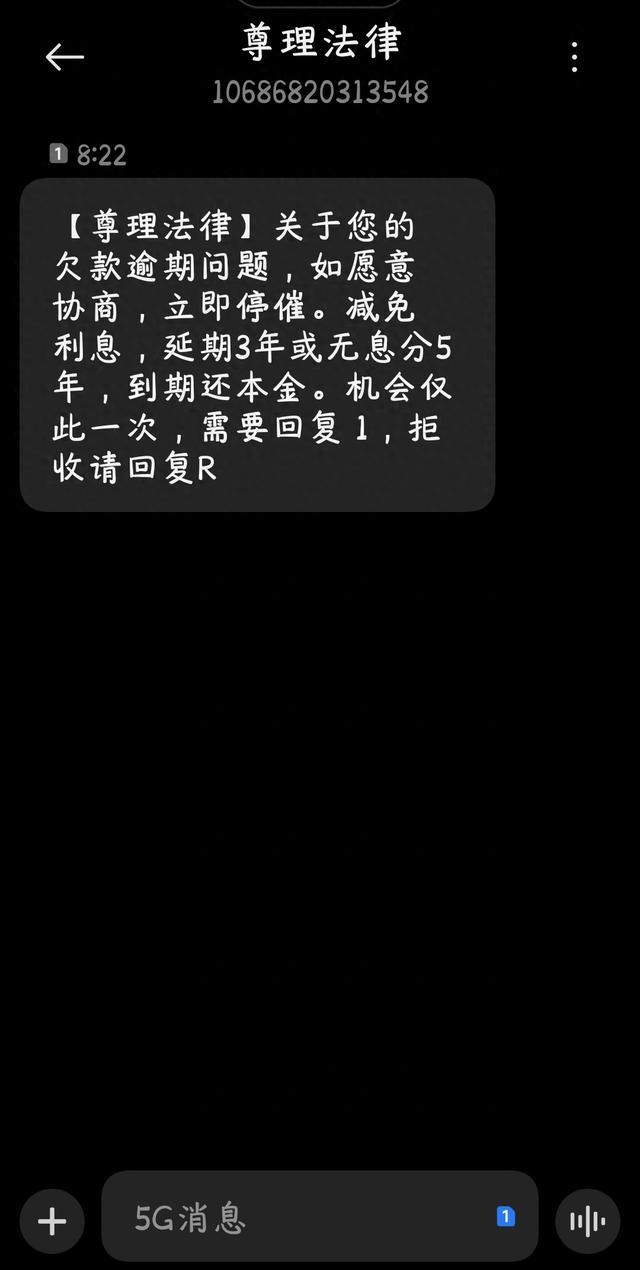Tap the plus attachment button

tap(52, 1220)
